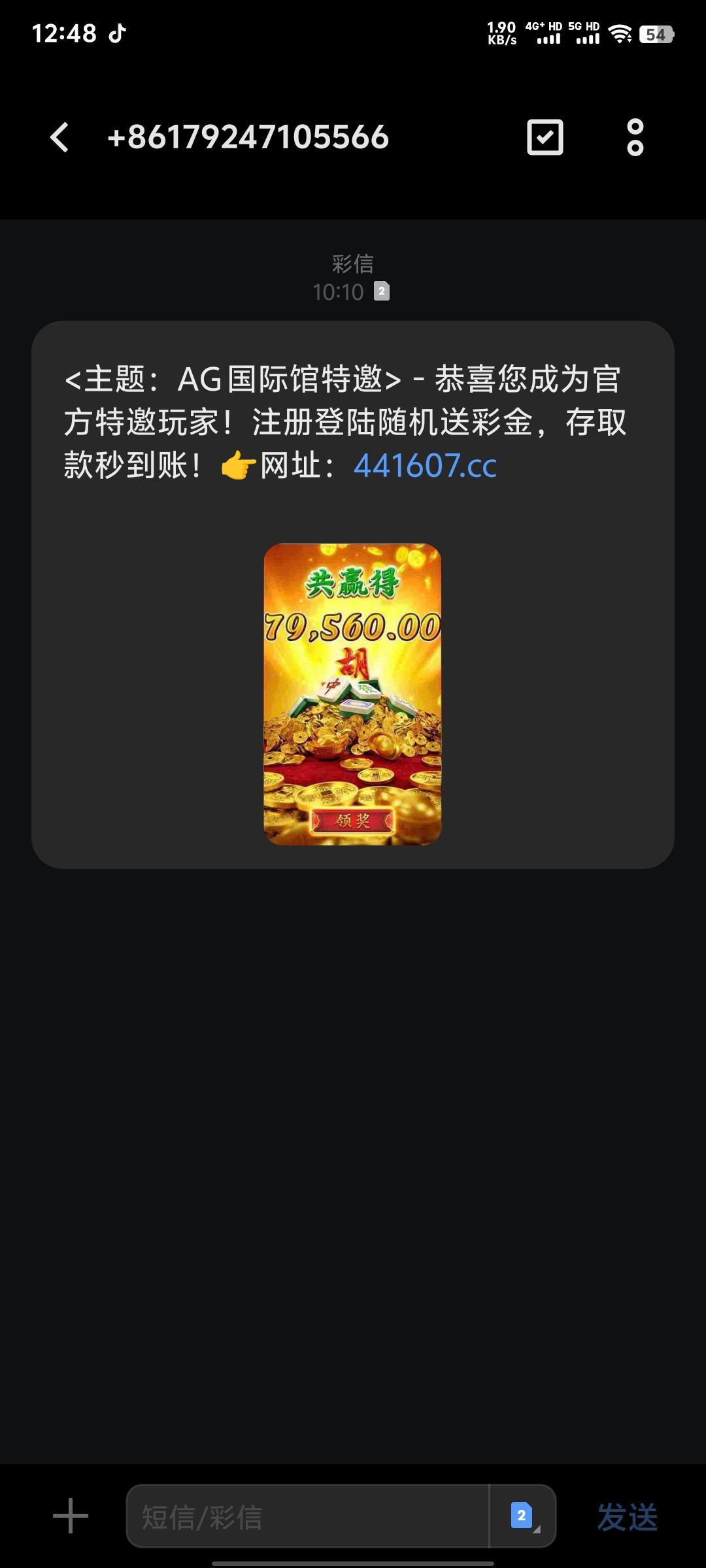Viewport: 706px width, 1568px height.
Task: Open the three-dot overflow menu
Action: coord(635,137)
